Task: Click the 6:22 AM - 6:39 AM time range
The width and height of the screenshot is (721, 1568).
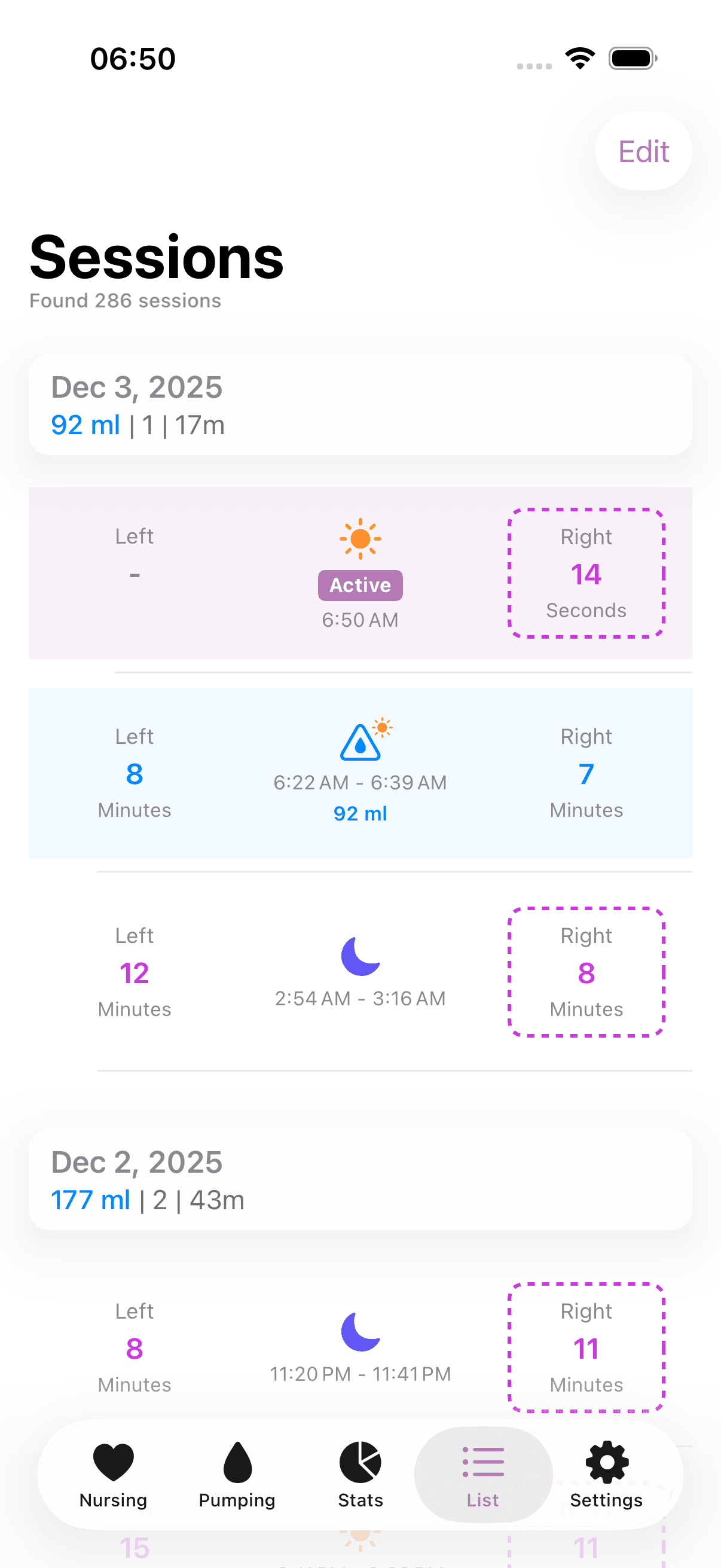Action: (x=360, y=783)
